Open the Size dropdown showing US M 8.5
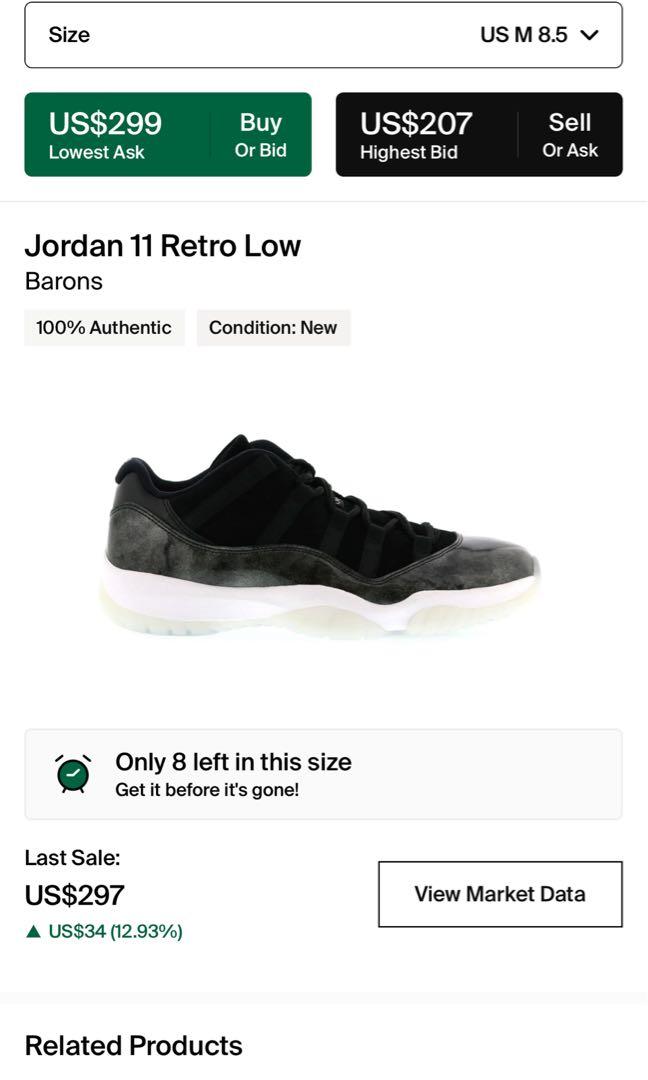 pos(323,35)
